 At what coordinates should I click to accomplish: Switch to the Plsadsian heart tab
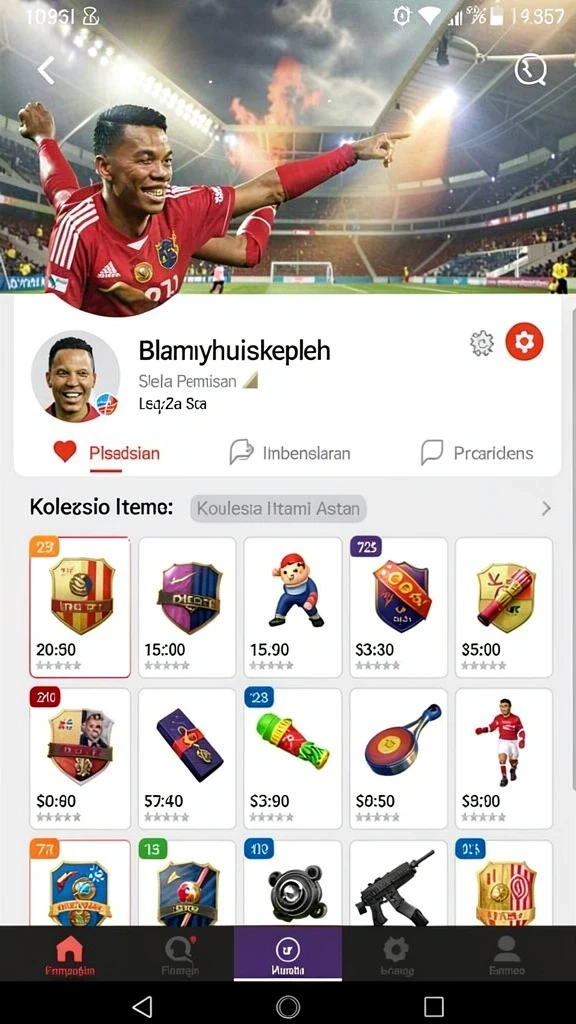[x=106, y=453]
